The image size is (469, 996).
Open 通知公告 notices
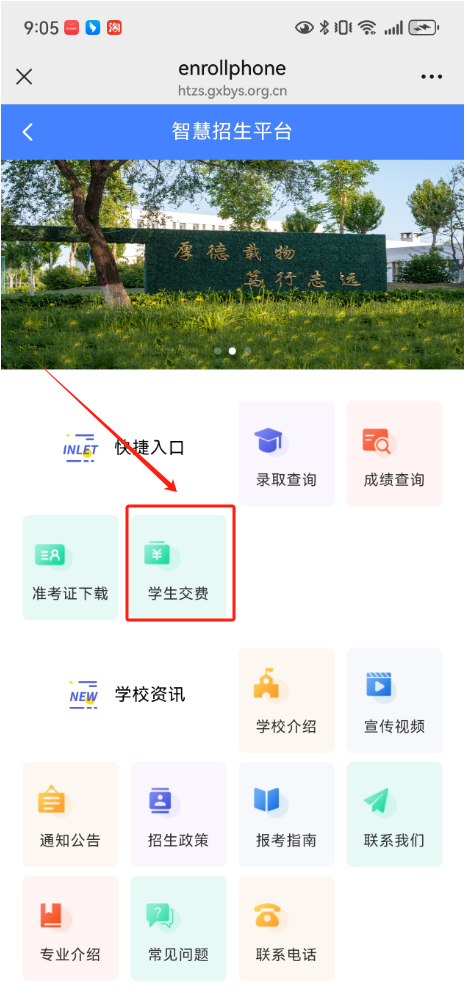coord(71,814)
